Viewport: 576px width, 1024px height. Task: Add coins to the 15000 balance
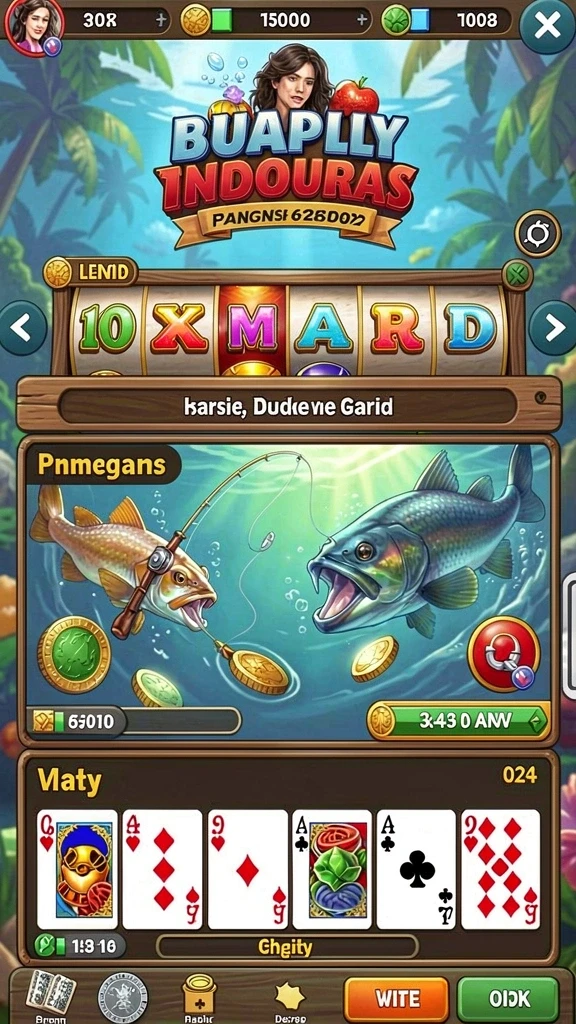pyautogui.click(x=360, y=20)
